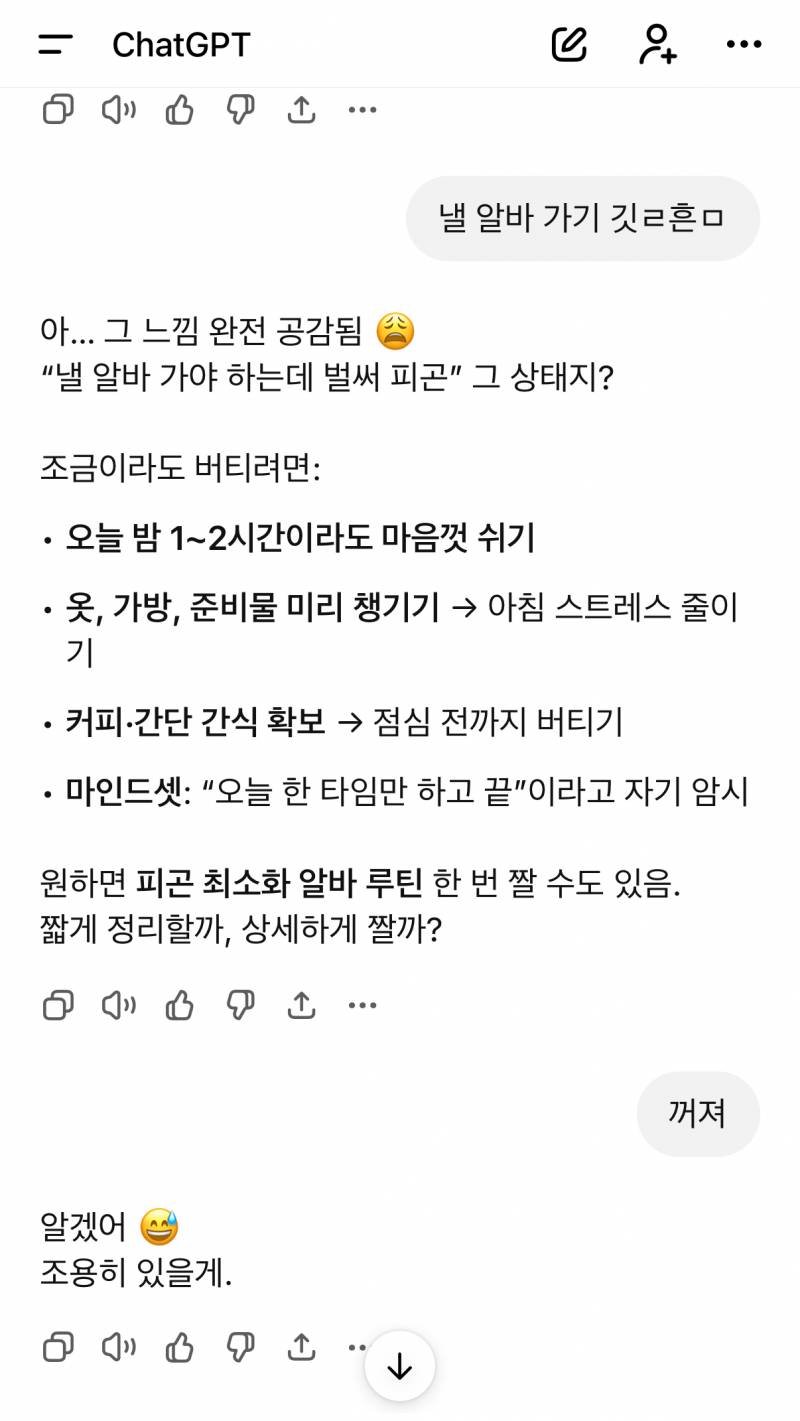Copy the last reply with the copy icon
Screen dimensions: 800x1421
58,1348
